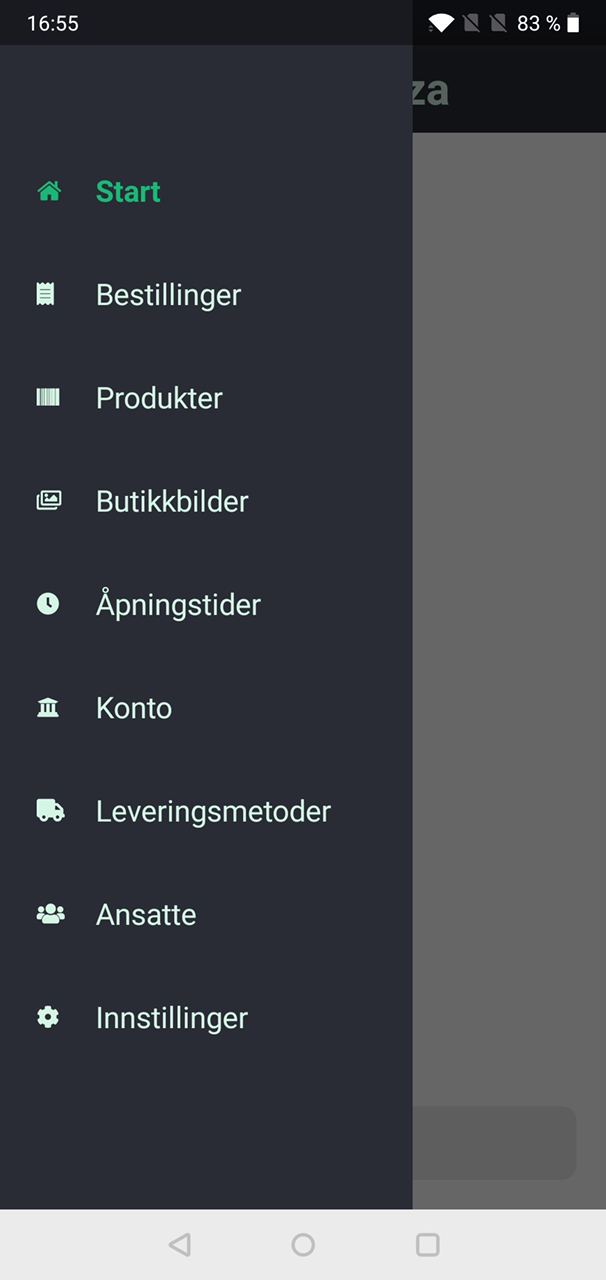Select Ansatte in the menu
Viewport: 606px width, 1280px height.
click(x=206, y=914)
